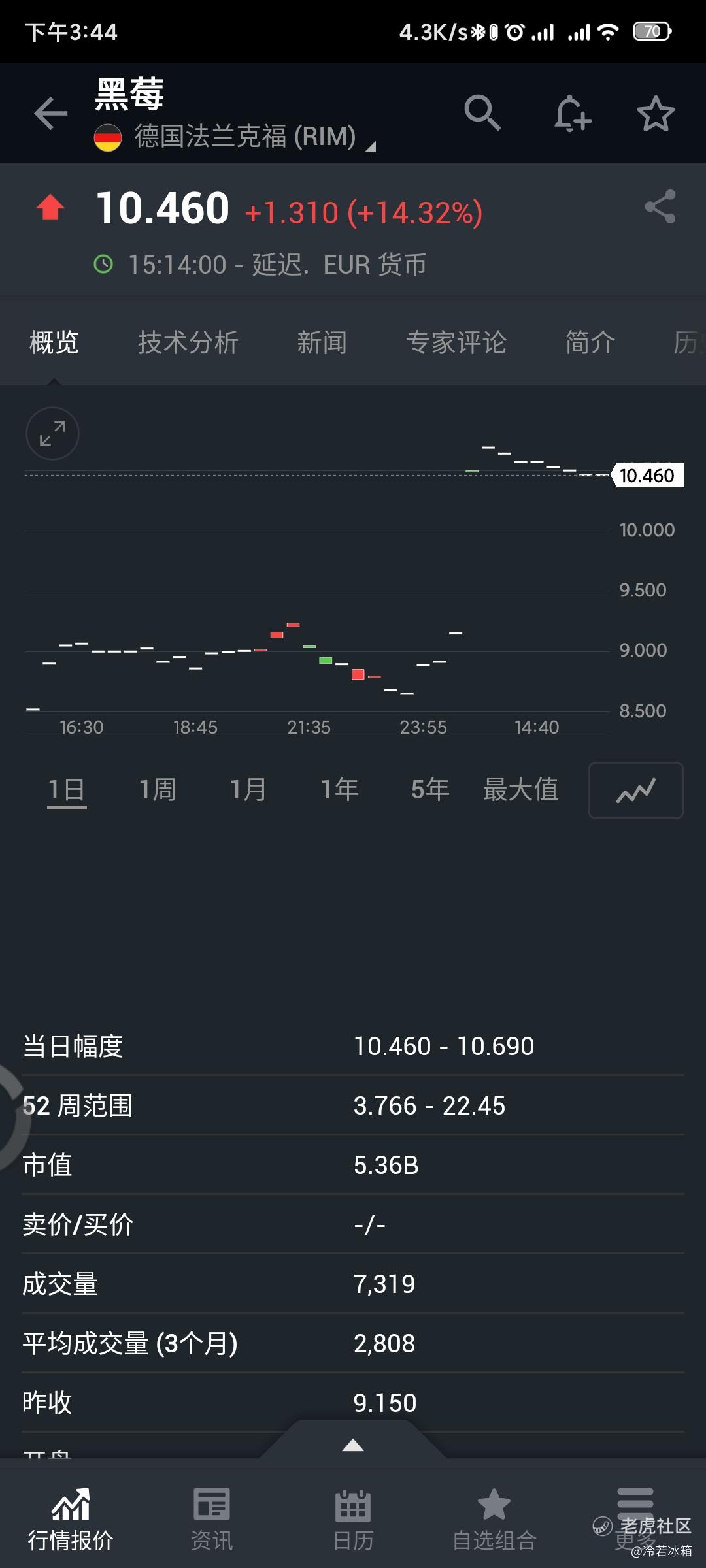The image size is (706, 1568).
Task: Select the 1周 chart range
Action: coord(158,790)
